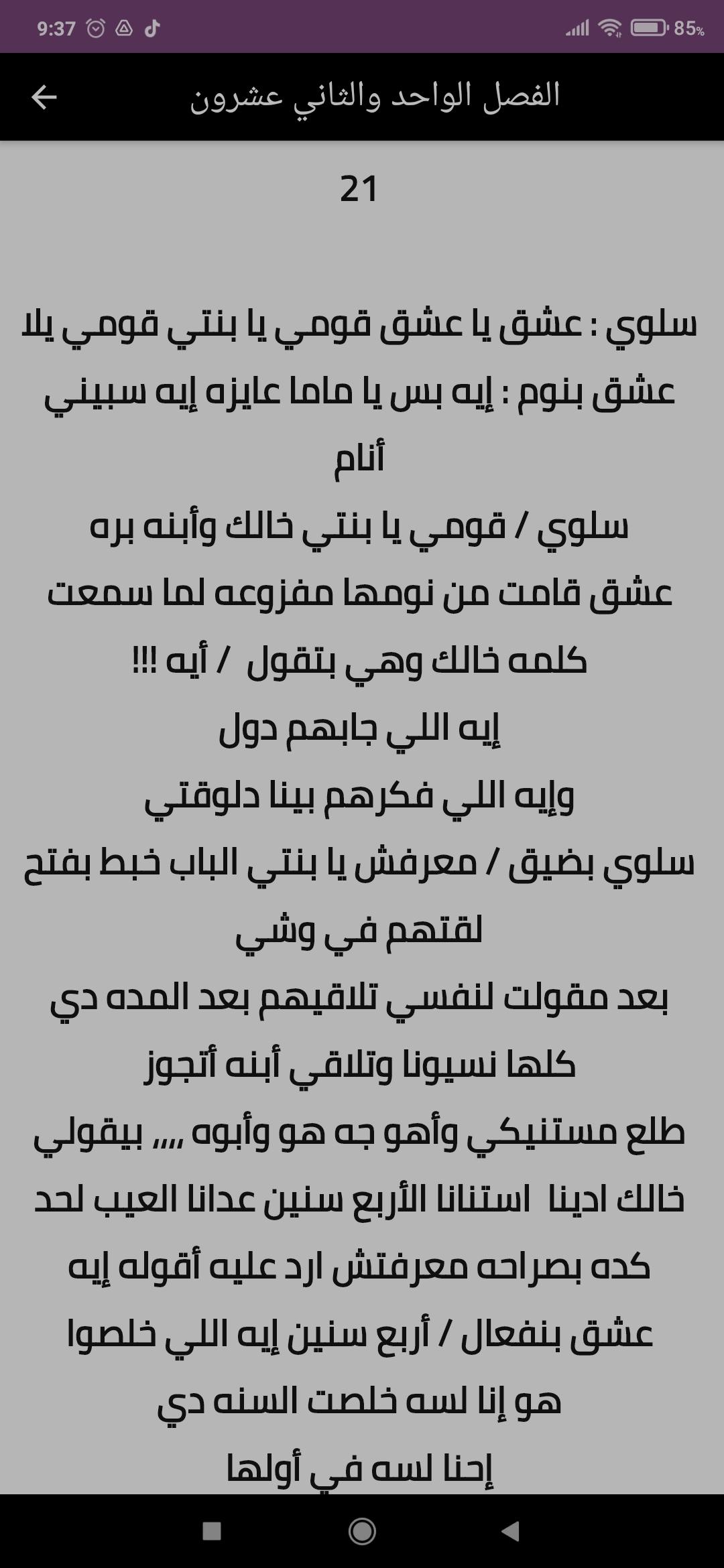Tap the system back triangle button
The height and width of the screenshot is (1568, 724).
point(511,1531)
